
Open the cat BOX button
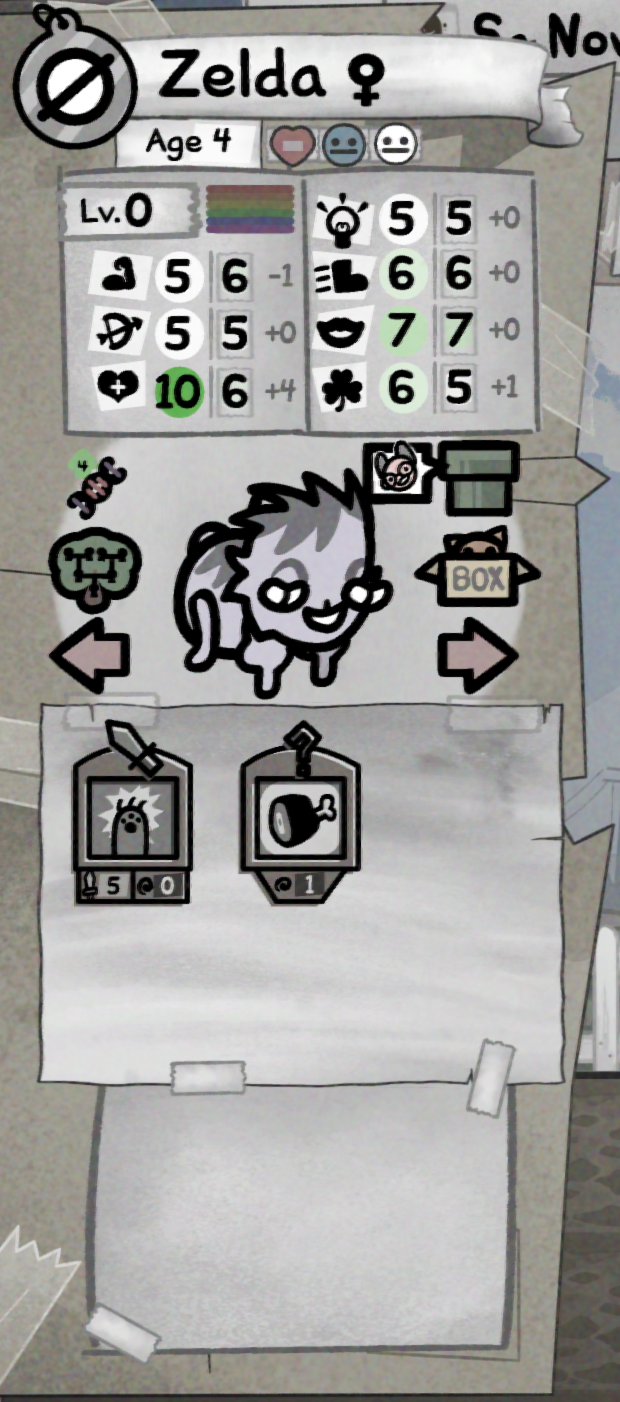477,572
